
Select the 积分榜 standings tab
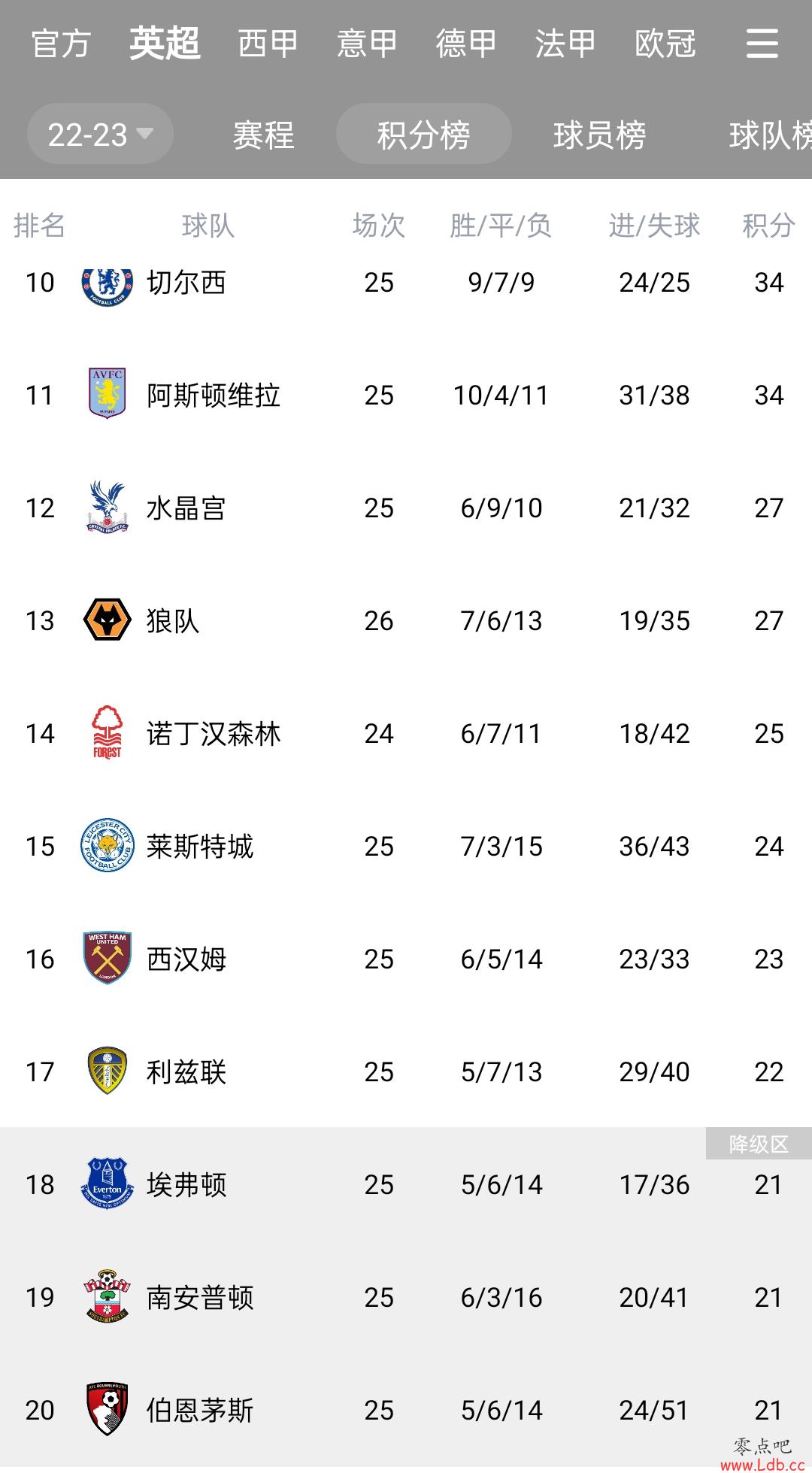(423, 135)
